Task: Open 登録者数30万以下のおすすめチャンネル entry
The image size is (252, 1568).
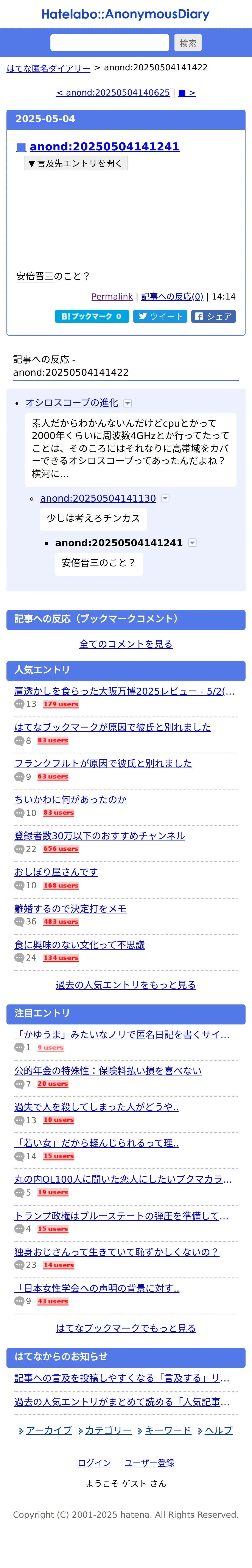Action: click(x=100, y=836)
